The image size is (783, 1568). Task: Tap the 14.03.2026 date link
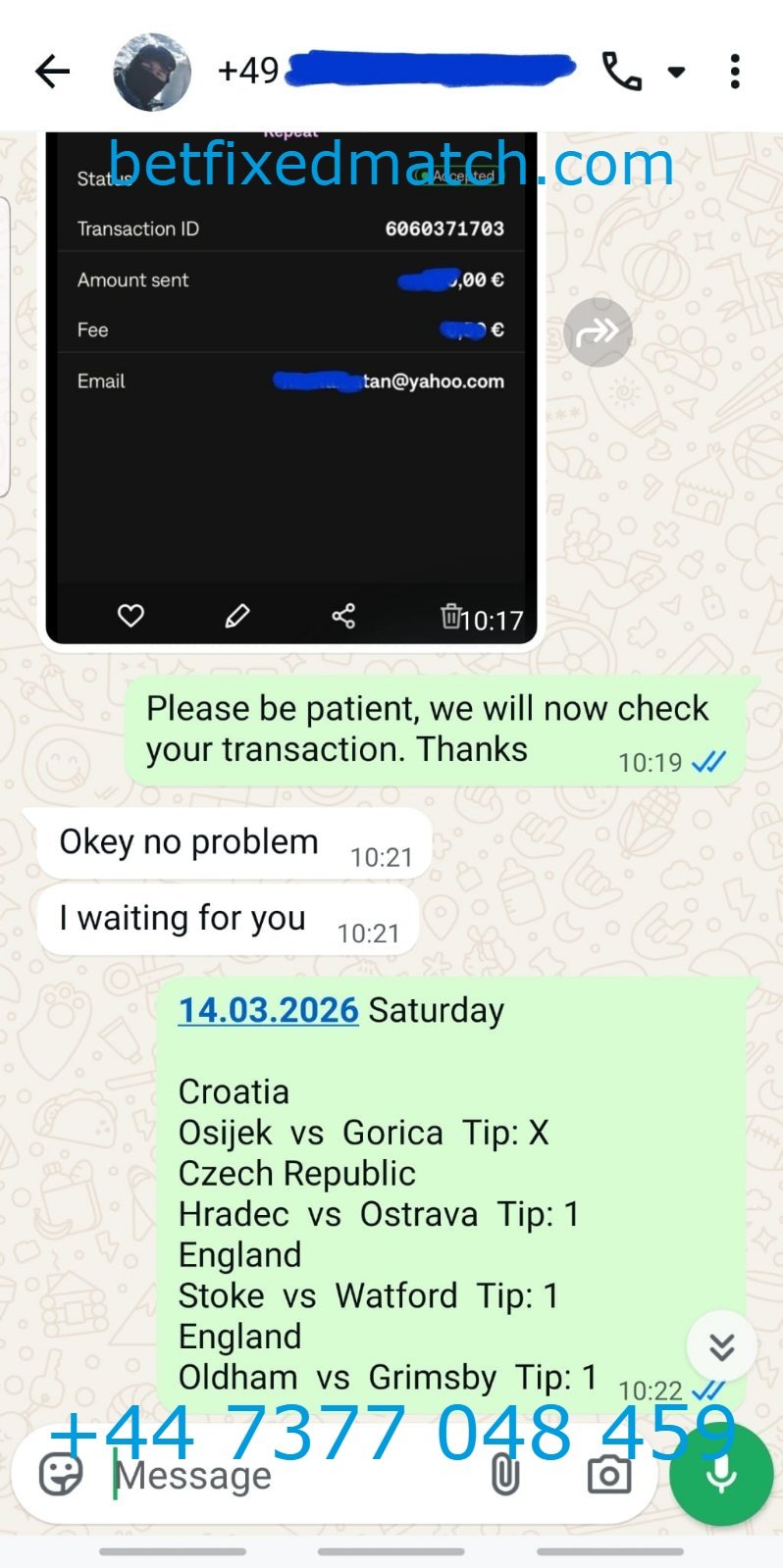coord(268,1010)
